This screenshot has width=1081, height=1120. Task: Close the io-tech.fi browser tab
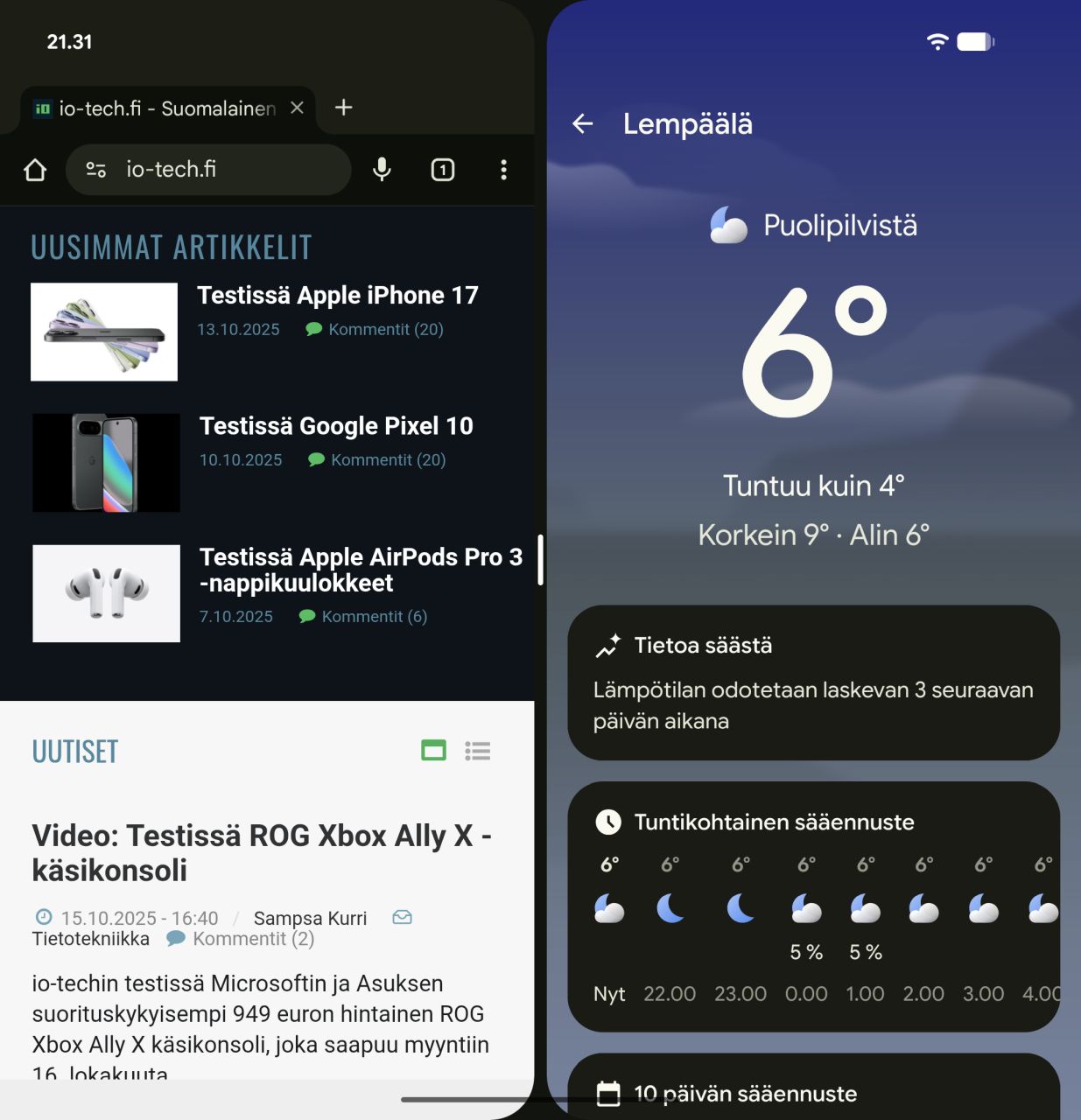(297, 108)
